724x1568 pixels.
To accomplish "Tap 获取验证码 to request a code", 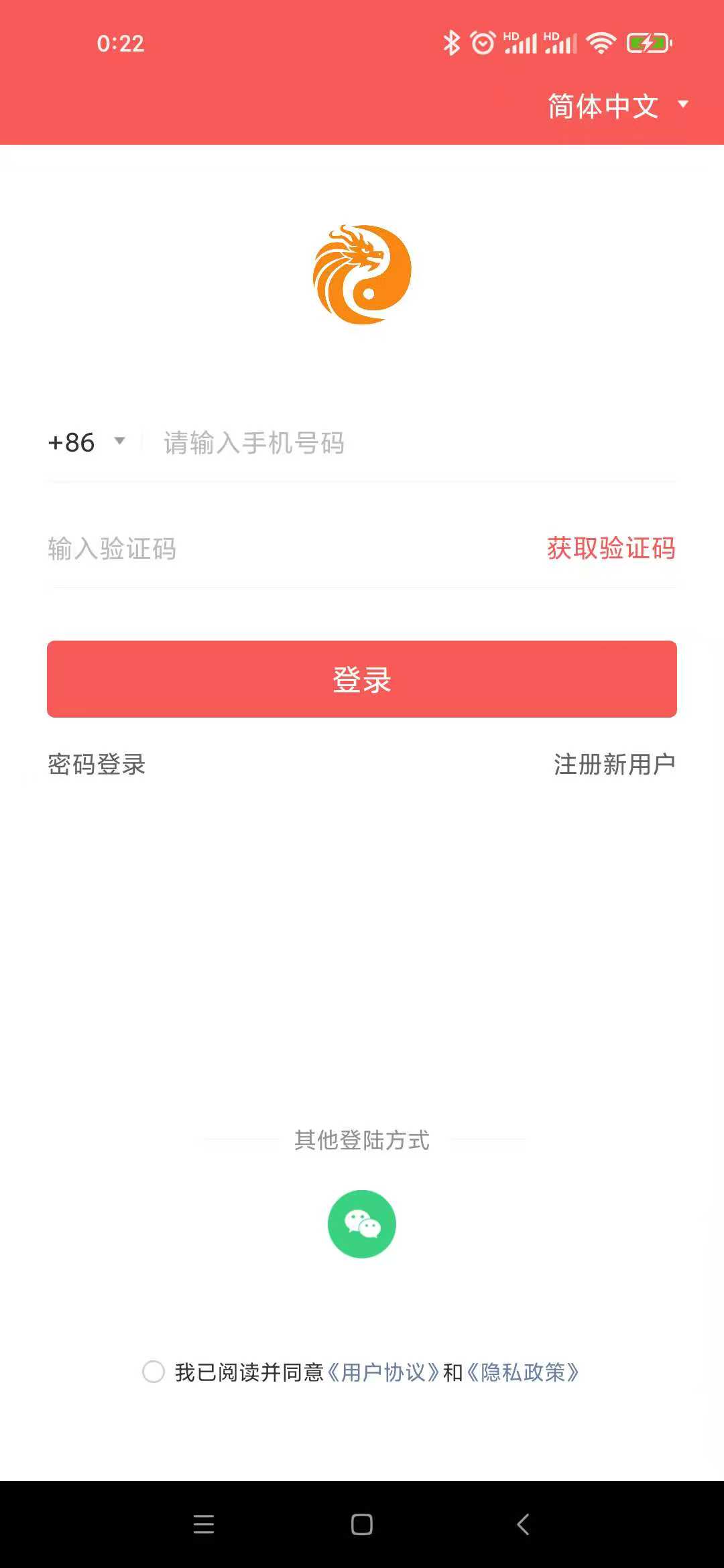I will 611,548.
